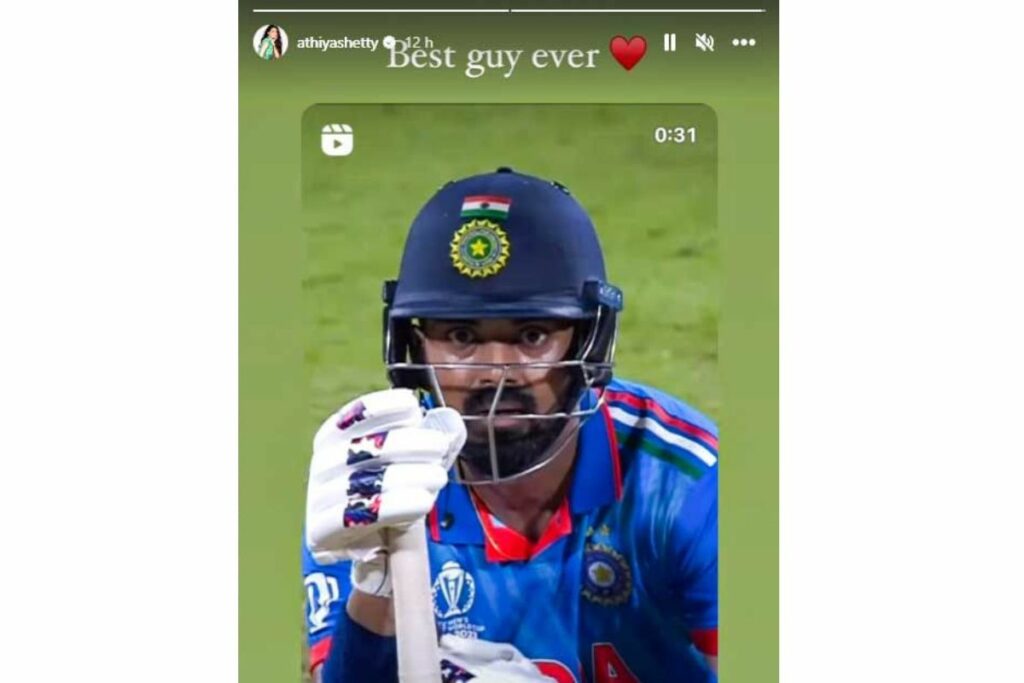Open the story overflow menu
Screen dimensions: 1024x683
[743, 42]
